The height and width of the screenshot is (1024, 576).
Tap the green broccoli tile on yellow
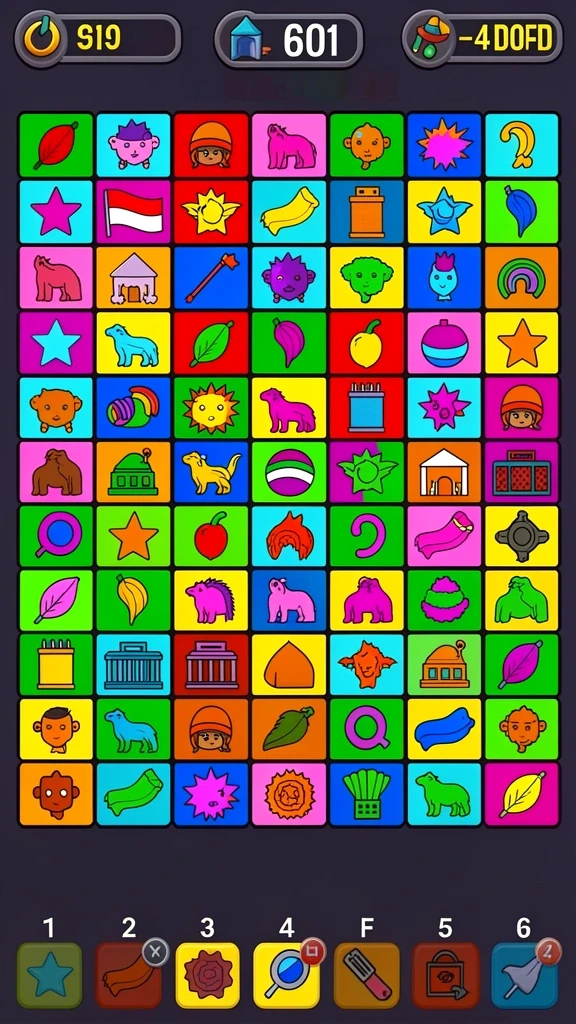tap(366, 278)
